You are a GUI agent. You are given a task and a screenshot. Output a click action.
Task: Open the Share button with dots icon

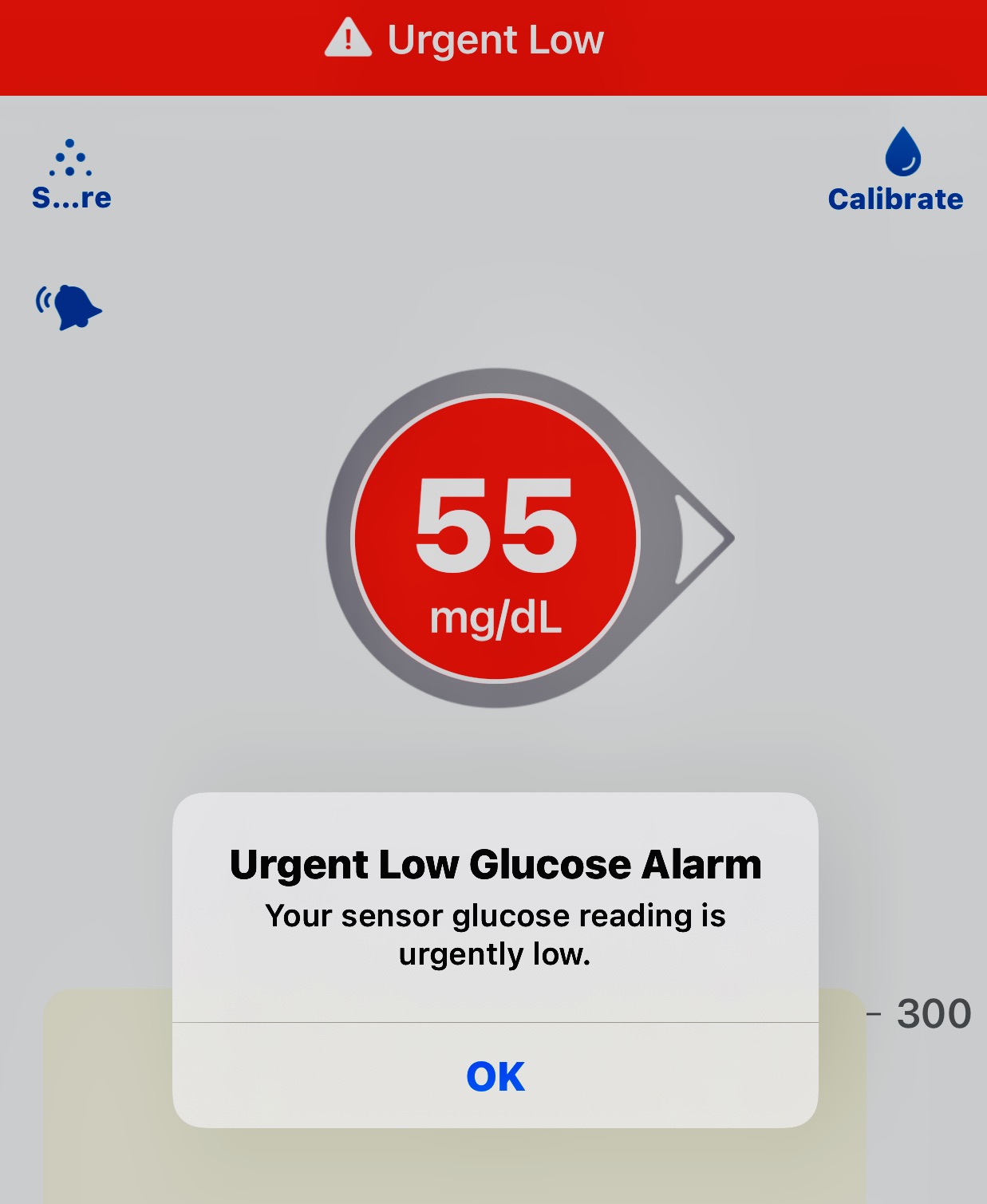point(71,175)
